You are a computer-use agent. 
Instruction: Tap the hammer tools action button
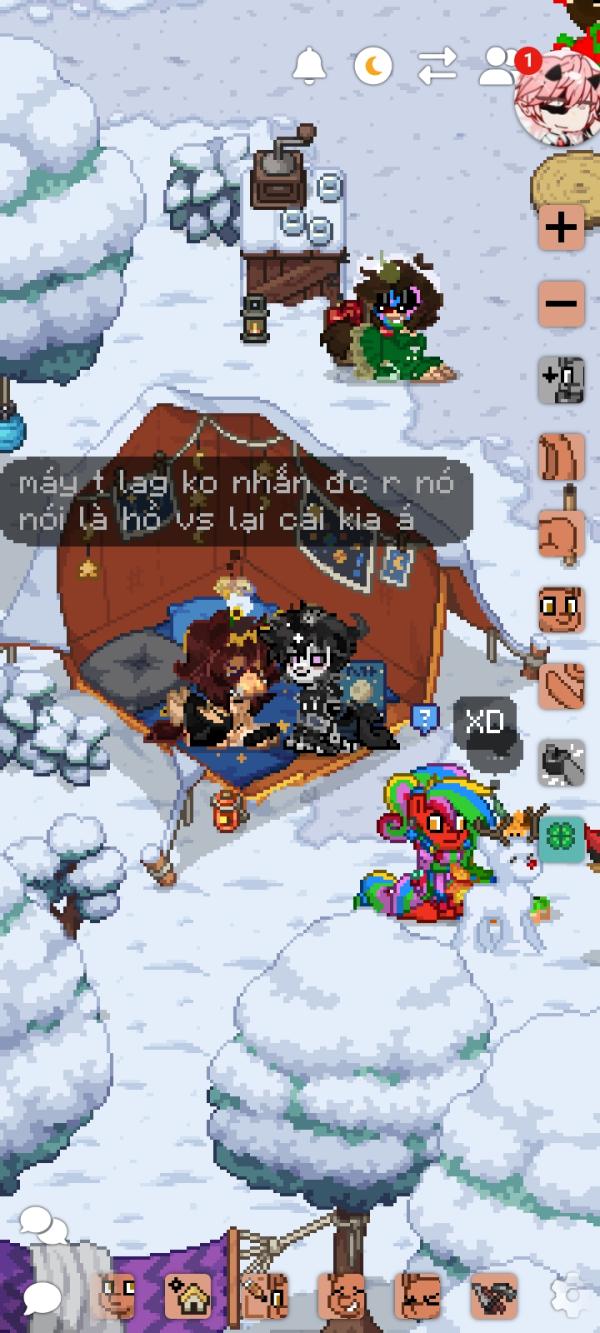pyautogui.click(x=494, y=1297)
